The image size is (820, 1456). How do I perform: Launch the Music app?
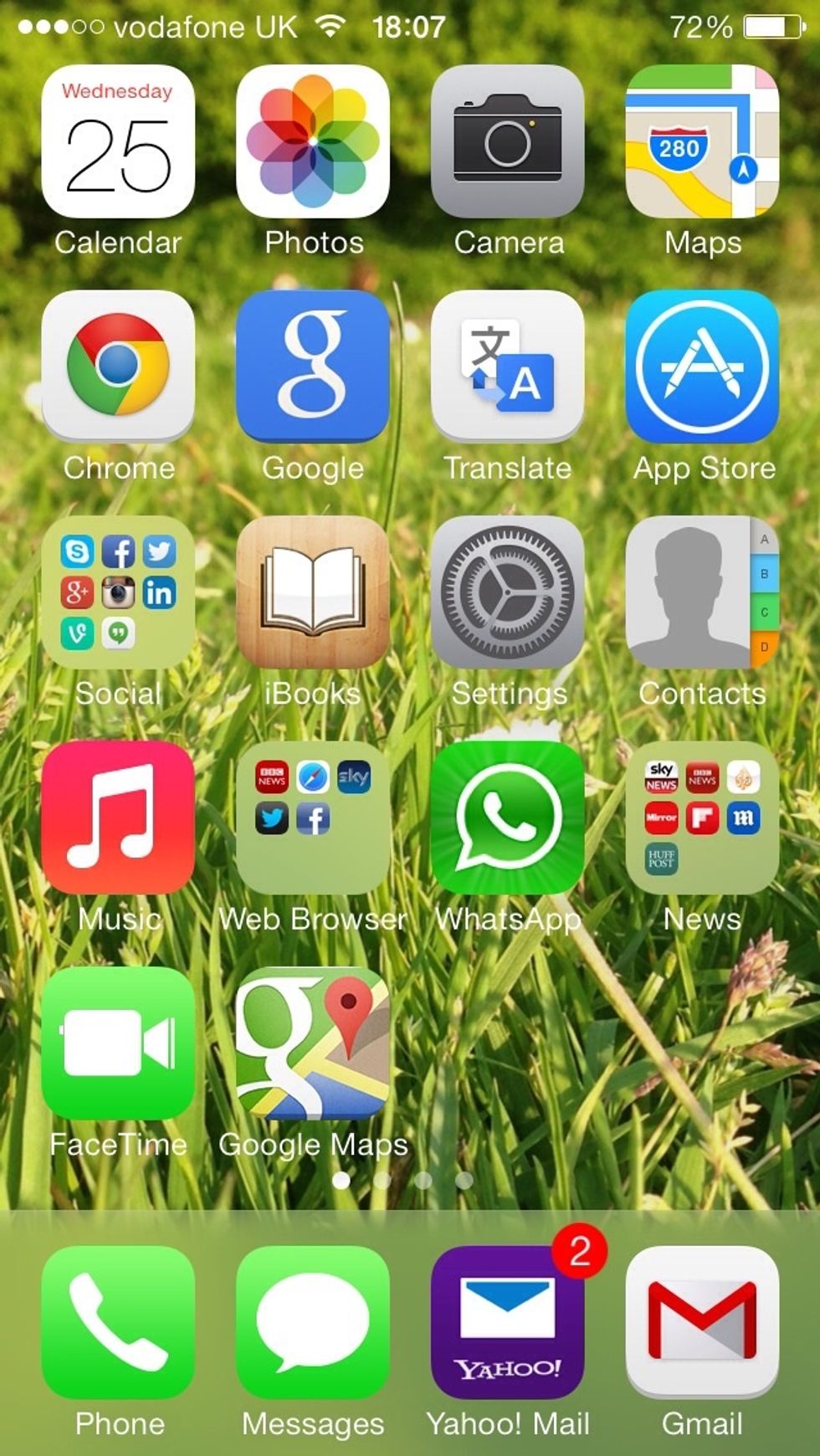118,818
